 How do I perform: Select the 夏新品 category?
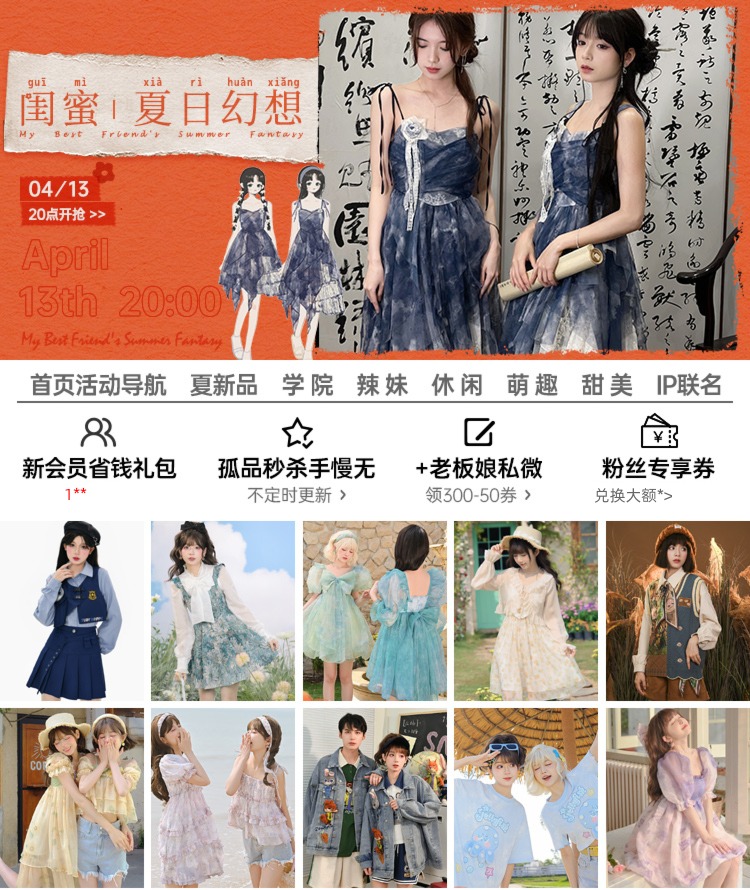(x=224, y=385)
